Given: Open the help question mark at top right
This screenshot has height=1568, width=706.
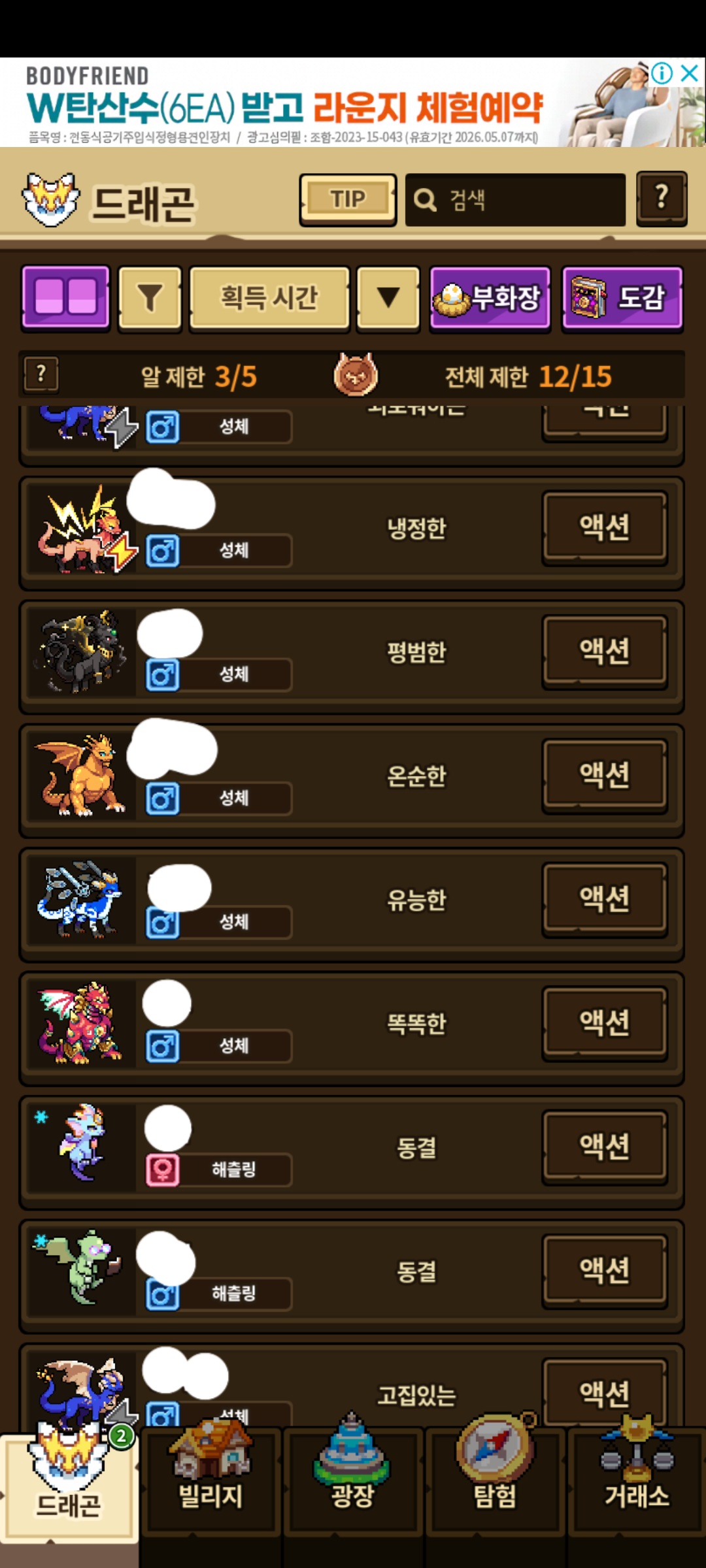Looking at the screenshot, I should (x=662, y=198).
